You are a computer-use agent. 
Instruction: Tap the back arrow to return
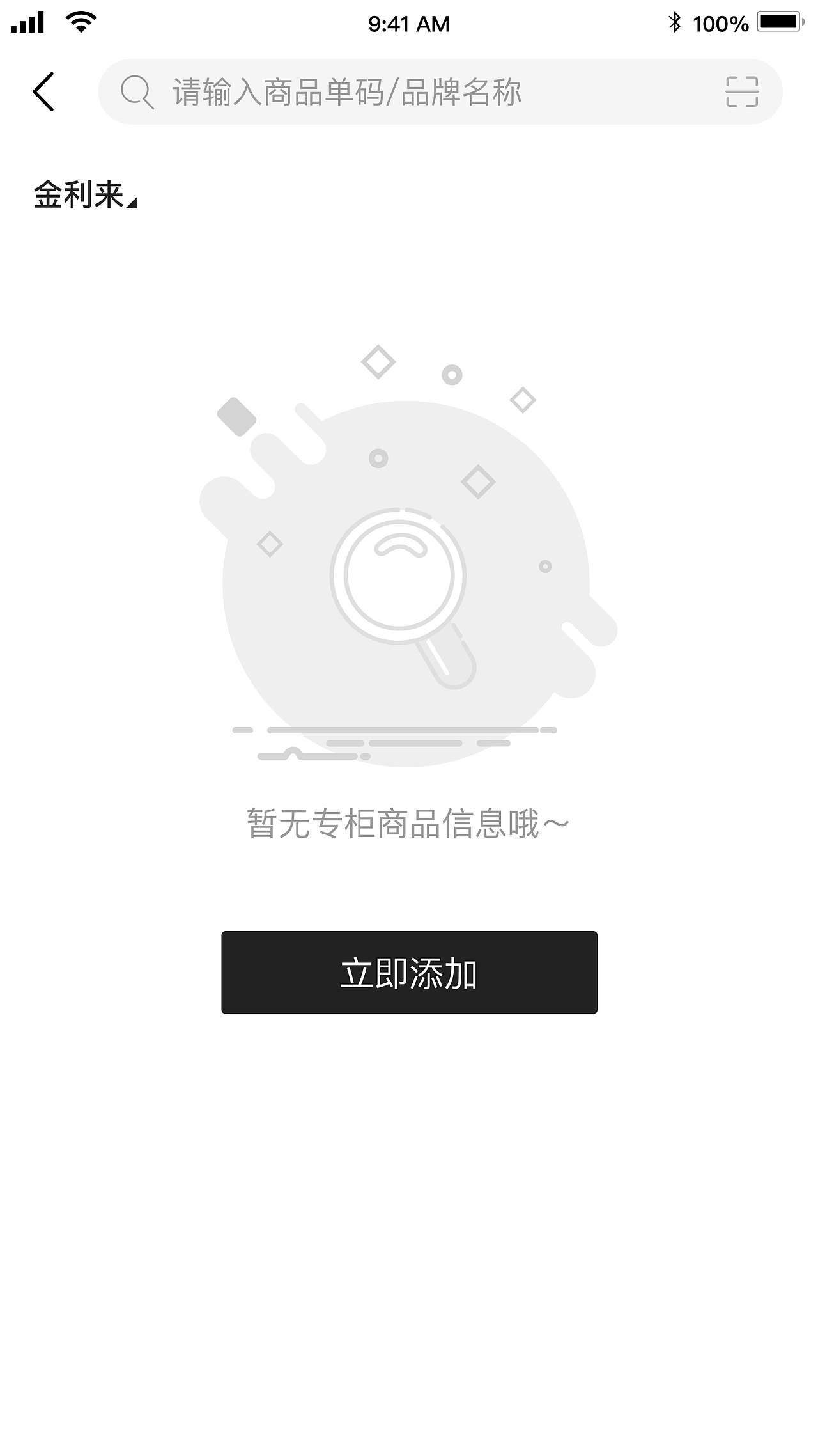coord(43,92)
